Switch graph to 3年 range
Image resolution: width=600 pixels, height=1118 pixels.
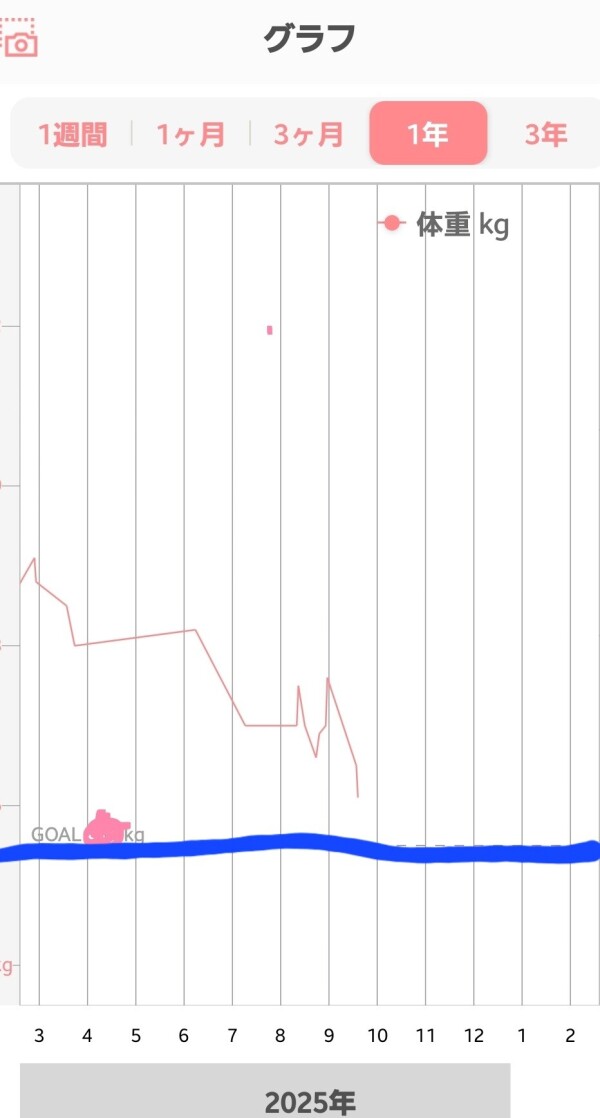545,134
